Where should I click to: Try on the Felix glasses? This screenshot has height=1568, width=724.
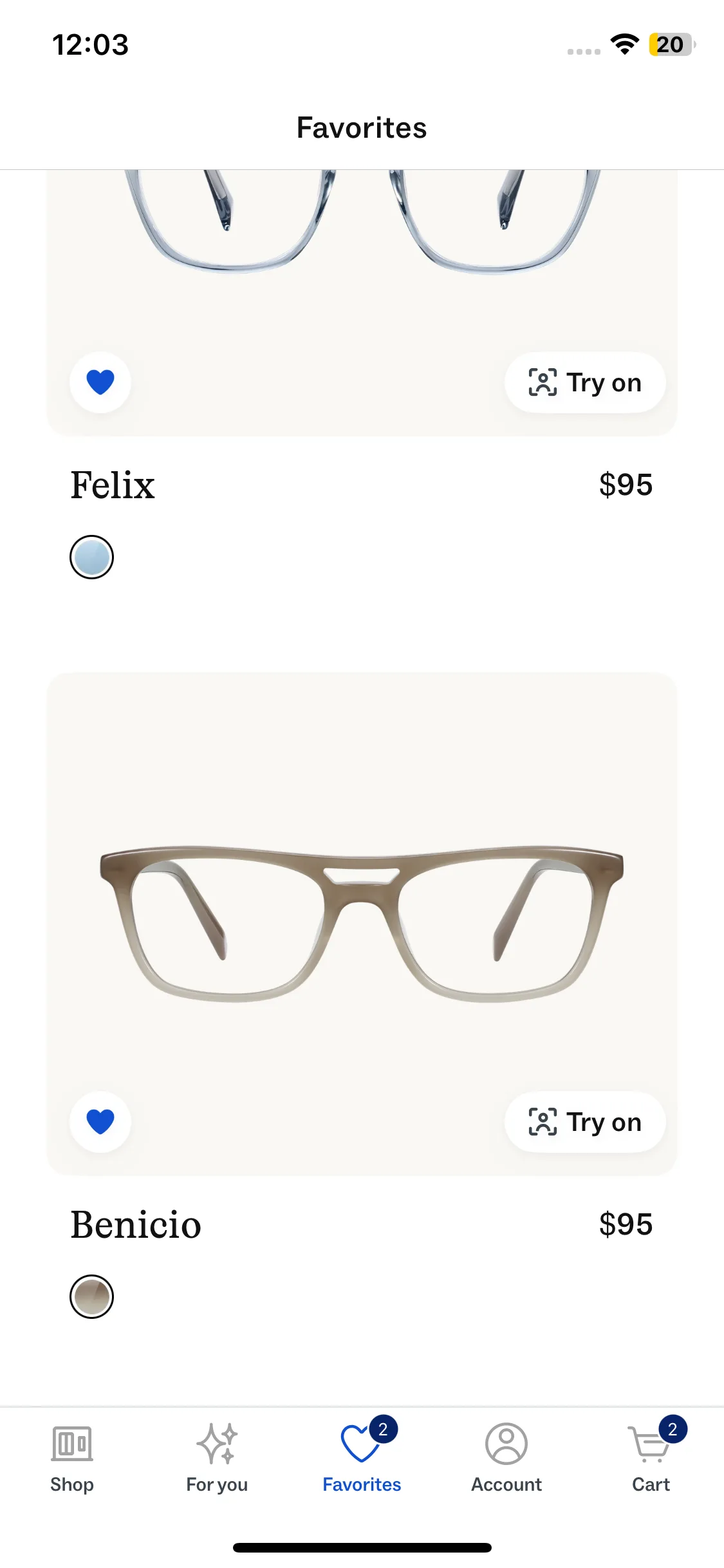click(x=584, y=382)
